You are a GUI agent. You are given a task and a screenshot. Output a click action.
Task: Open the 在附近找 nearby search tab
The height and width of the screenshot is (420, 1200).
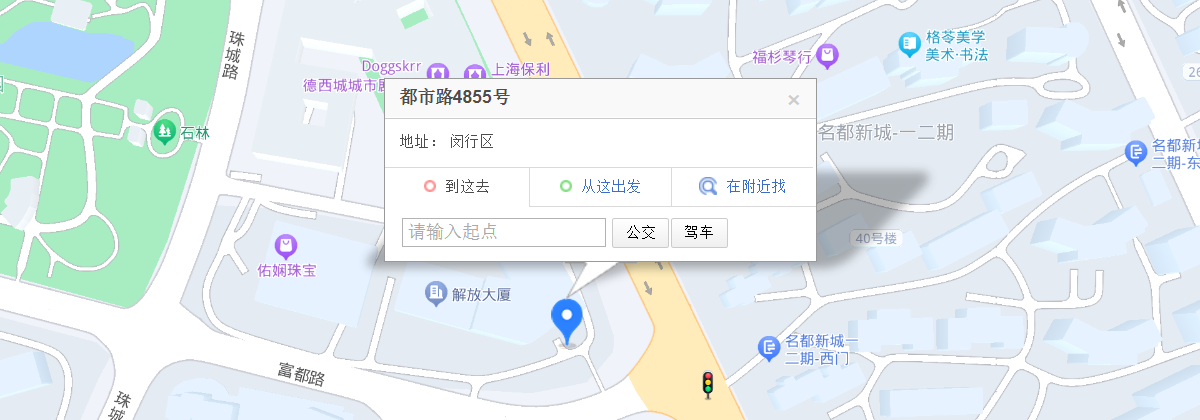tap(743, 186)
